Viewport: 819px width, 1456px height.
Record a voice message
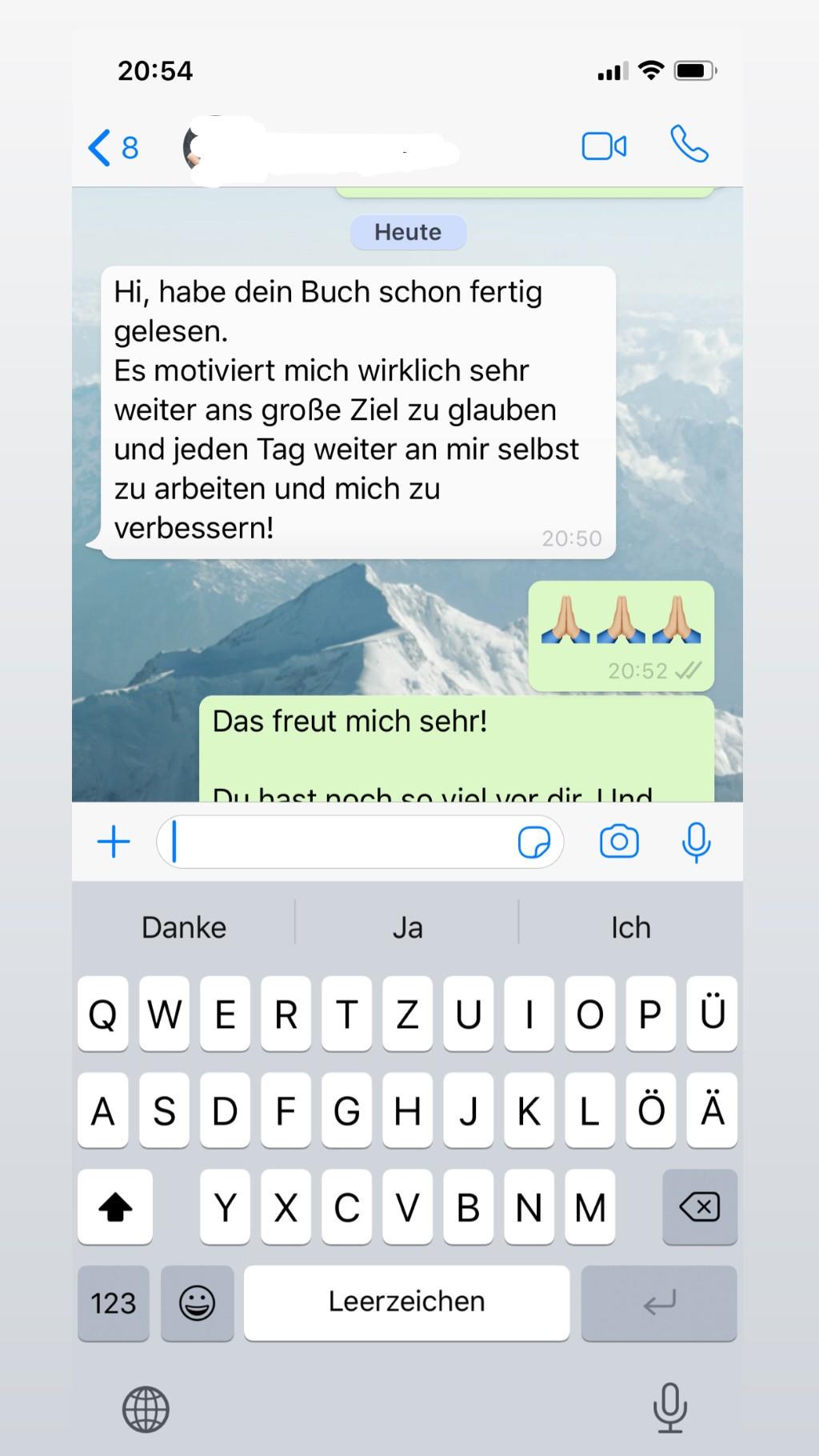[x=696, y=842]
